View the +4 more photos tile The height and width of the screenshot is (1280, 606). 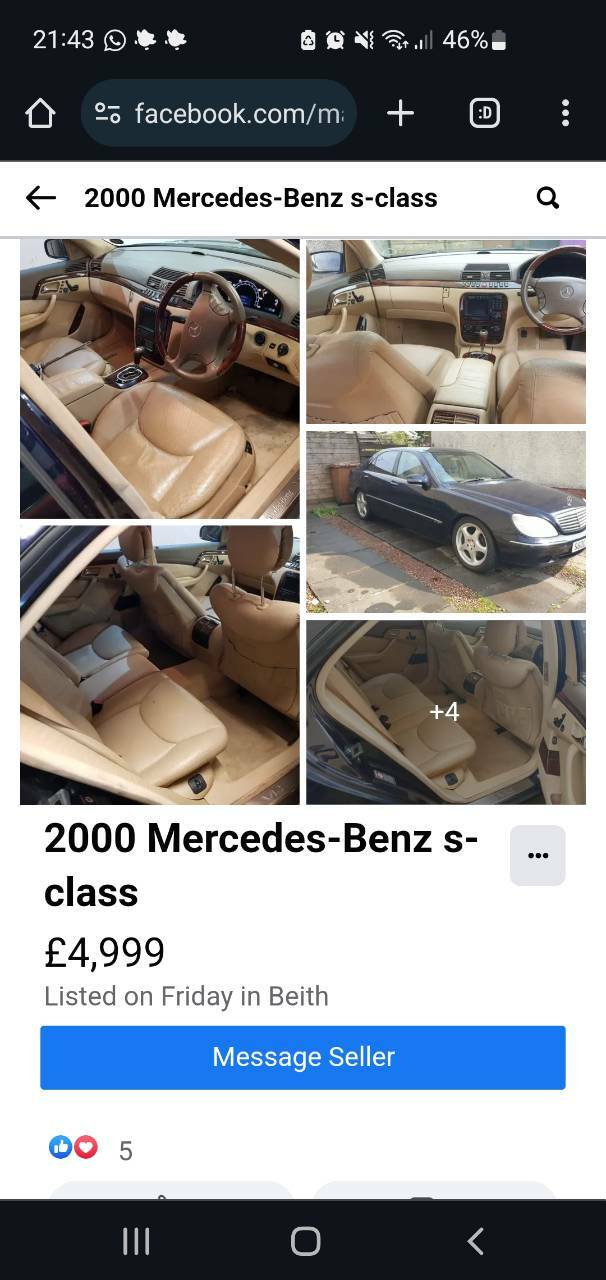[x=446, y=712]
